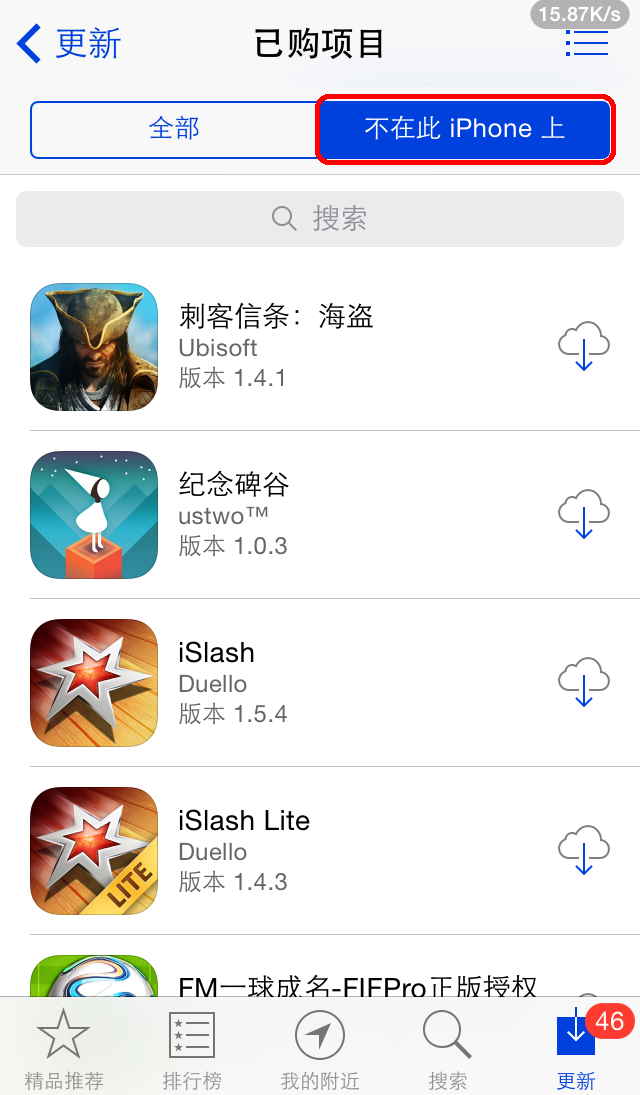Download 纪念碑谷 from iCloud
This screenshot has width=640, height=1095.
coord(584,514)
